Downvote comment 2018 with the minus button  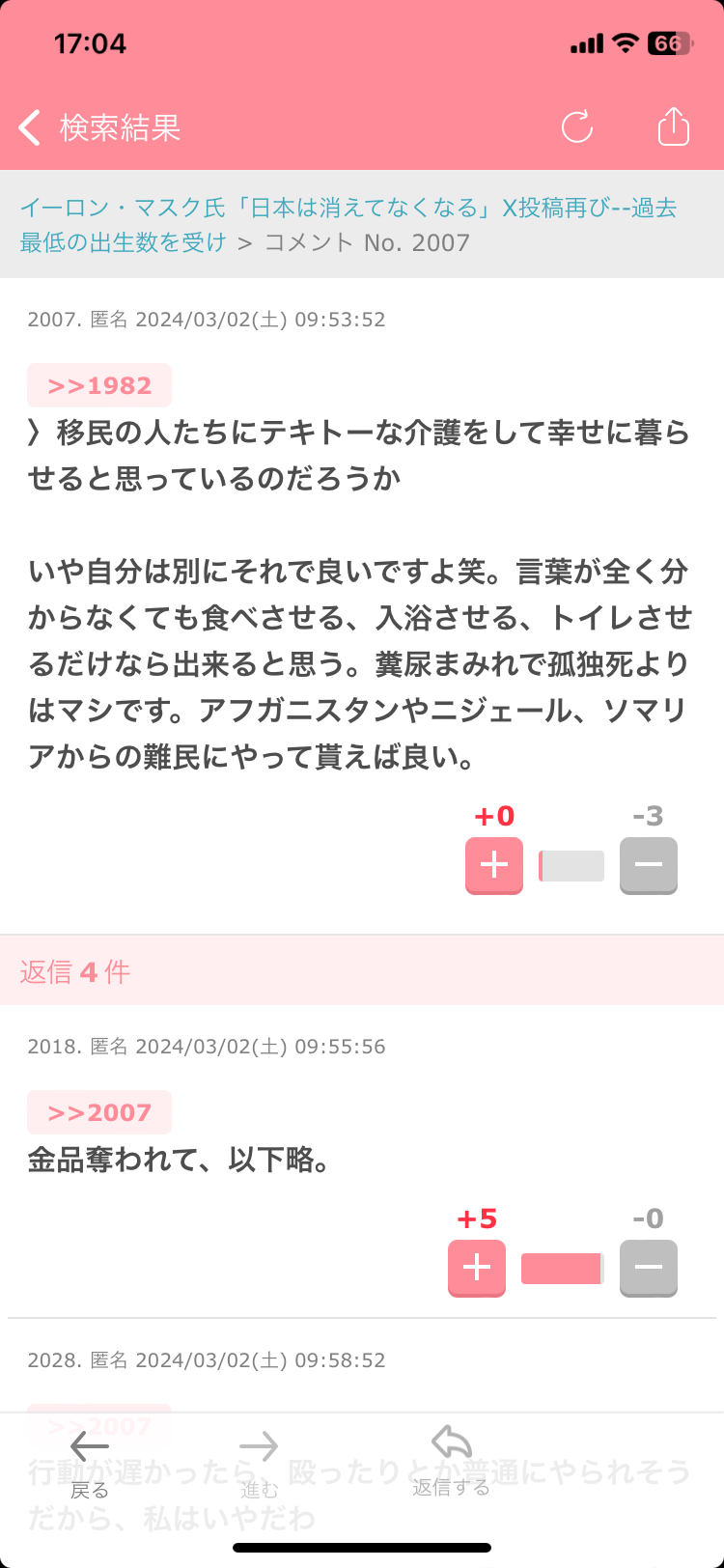coord(649,1269)
